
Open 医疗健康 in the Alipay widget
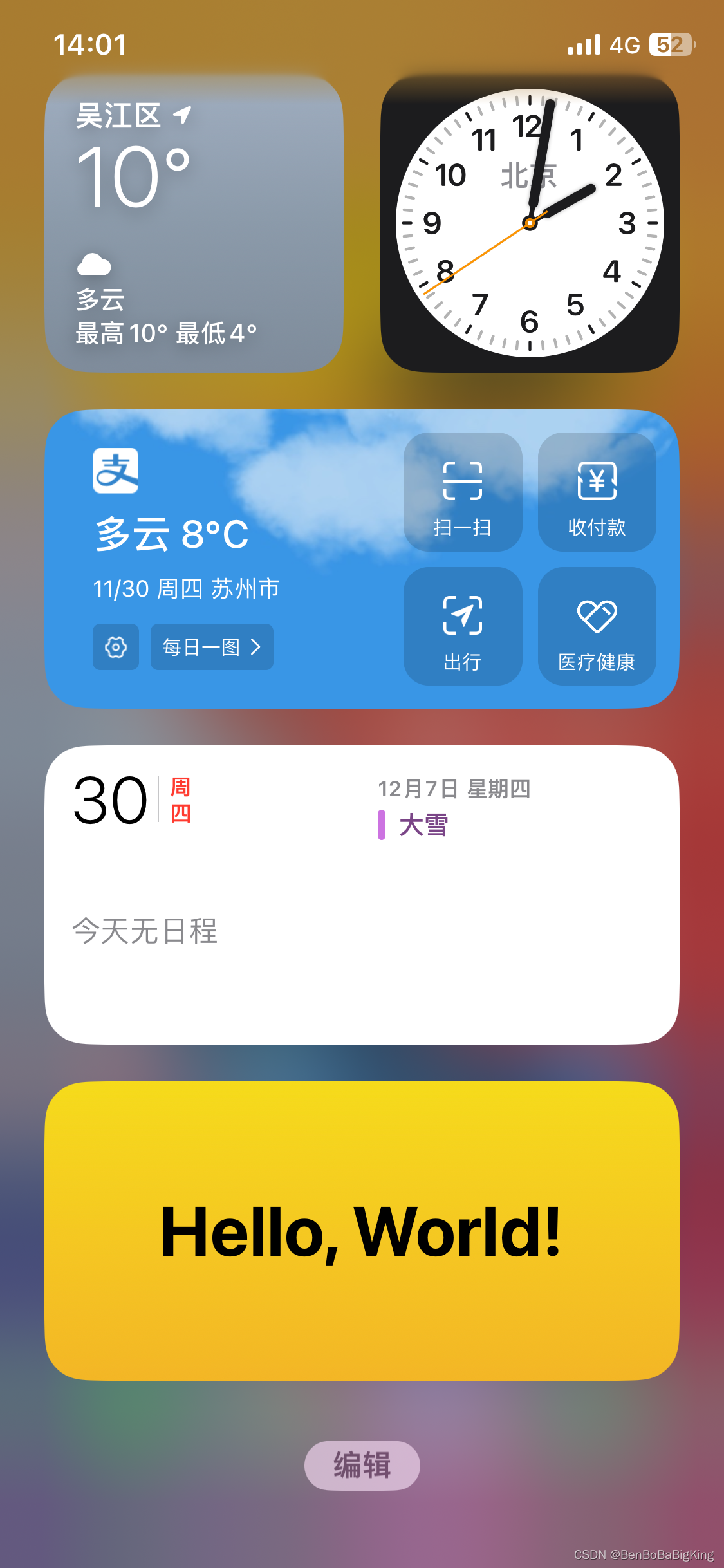(597, 626)
